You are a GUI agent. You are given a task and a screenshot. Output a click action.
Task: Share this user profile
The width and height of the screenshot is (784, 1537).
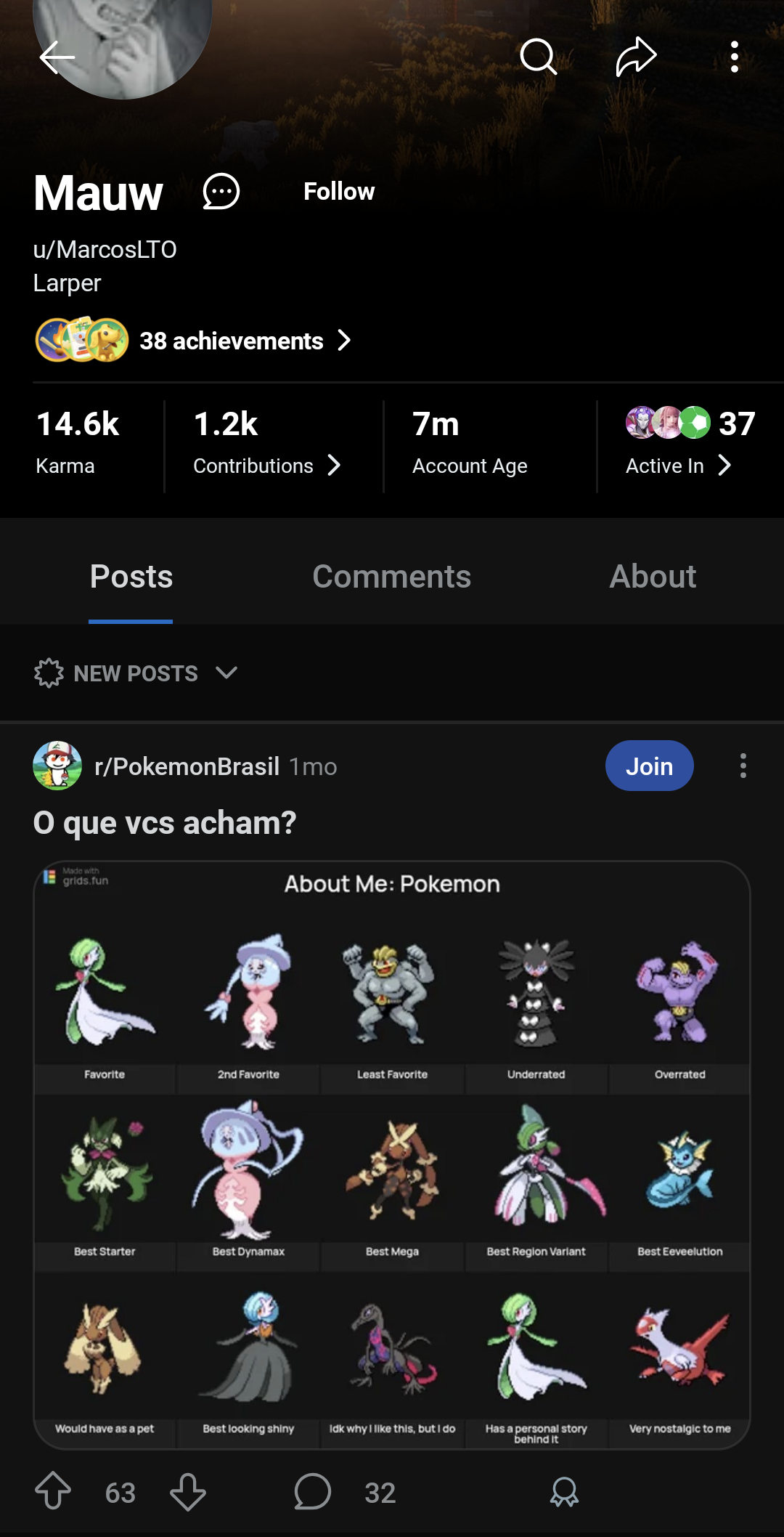636,57
